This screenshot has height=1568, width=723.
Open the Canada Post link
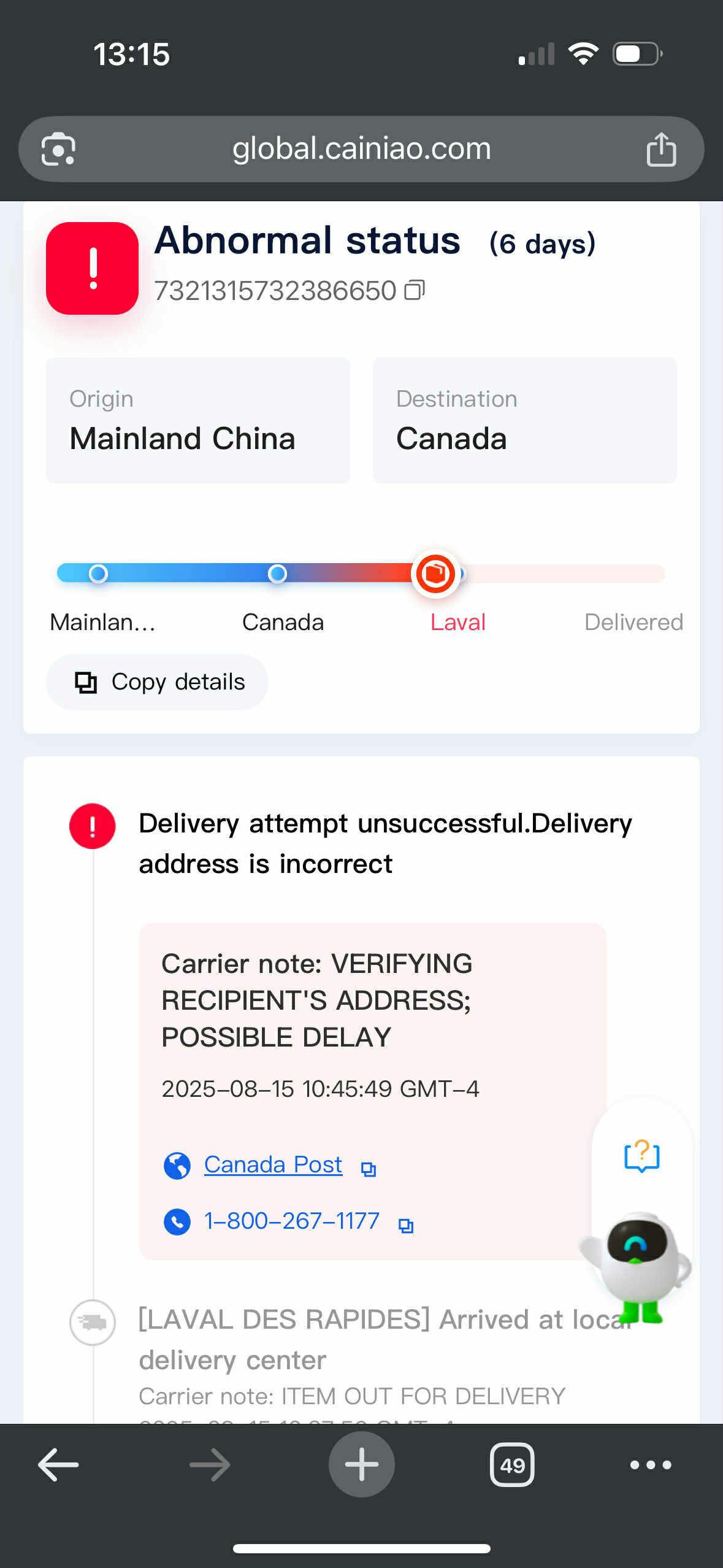[273, 1164]
